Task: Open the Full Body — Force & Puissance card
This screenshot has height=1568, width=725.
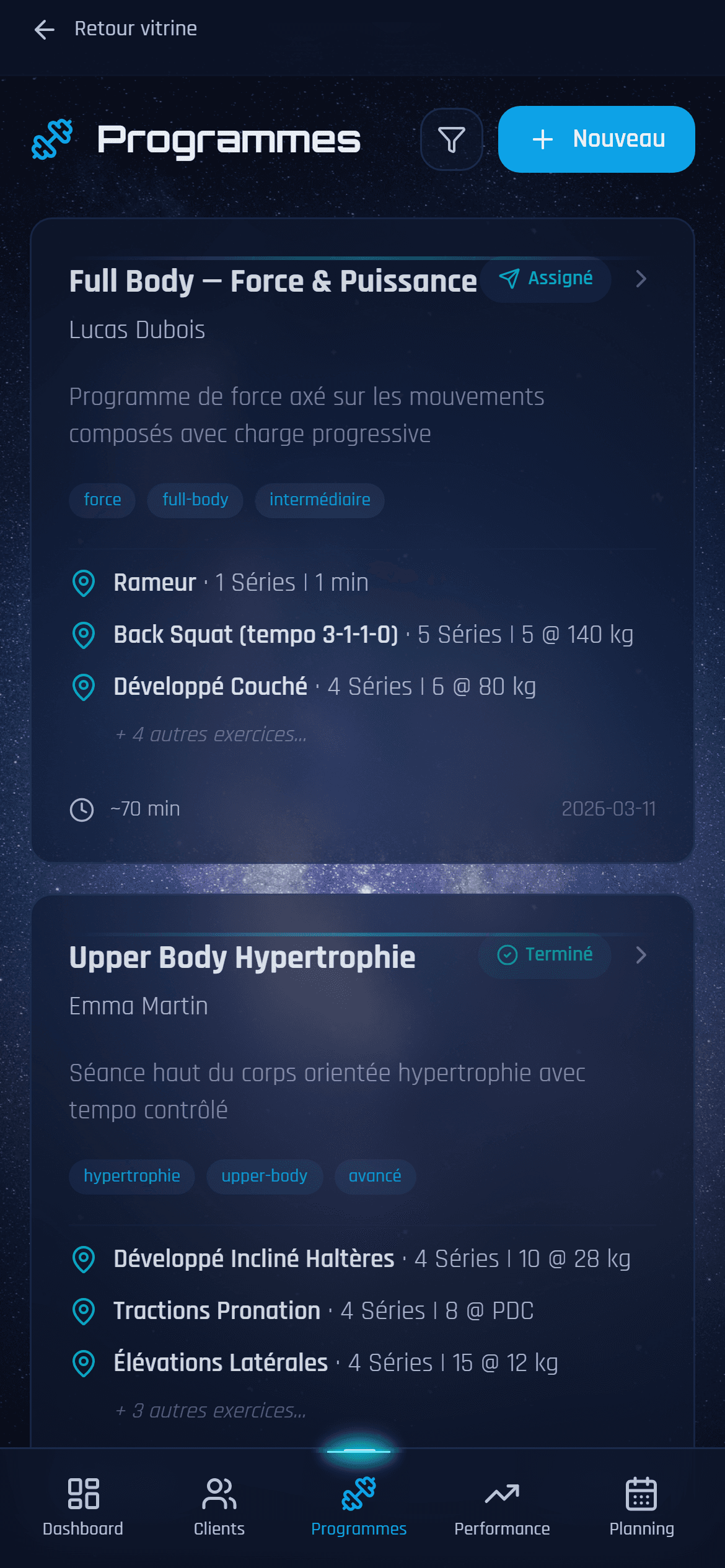Action: [273, 282]
